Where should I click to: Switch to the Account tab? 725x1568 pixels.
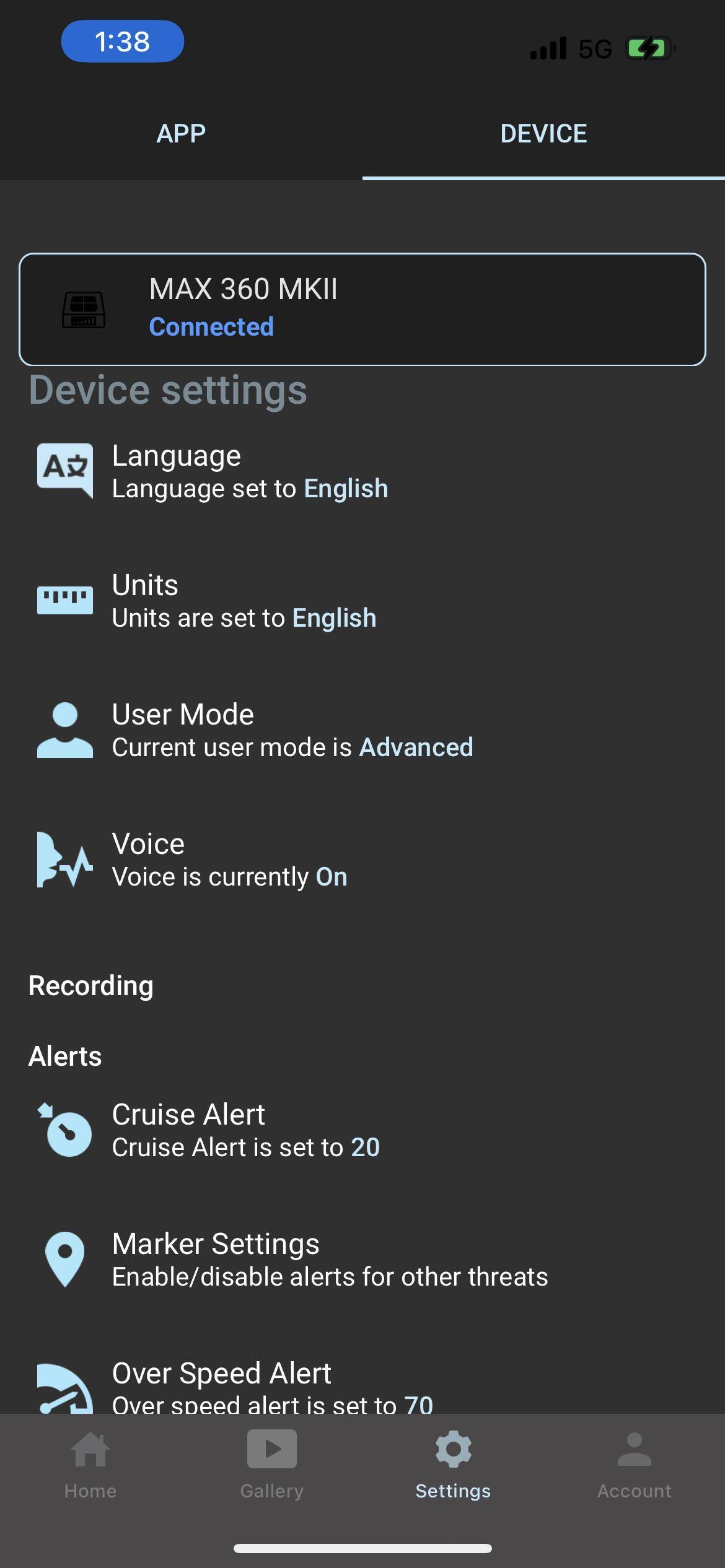point(634,1465)
